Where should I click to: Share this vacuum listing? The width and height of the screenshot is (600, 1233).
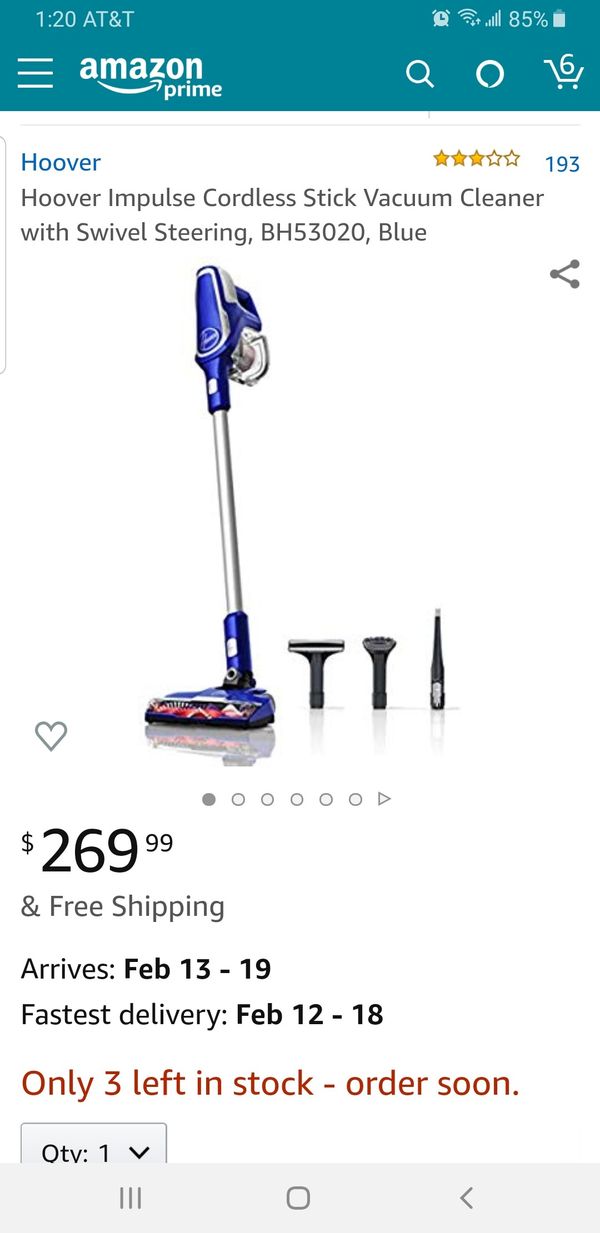565,274
